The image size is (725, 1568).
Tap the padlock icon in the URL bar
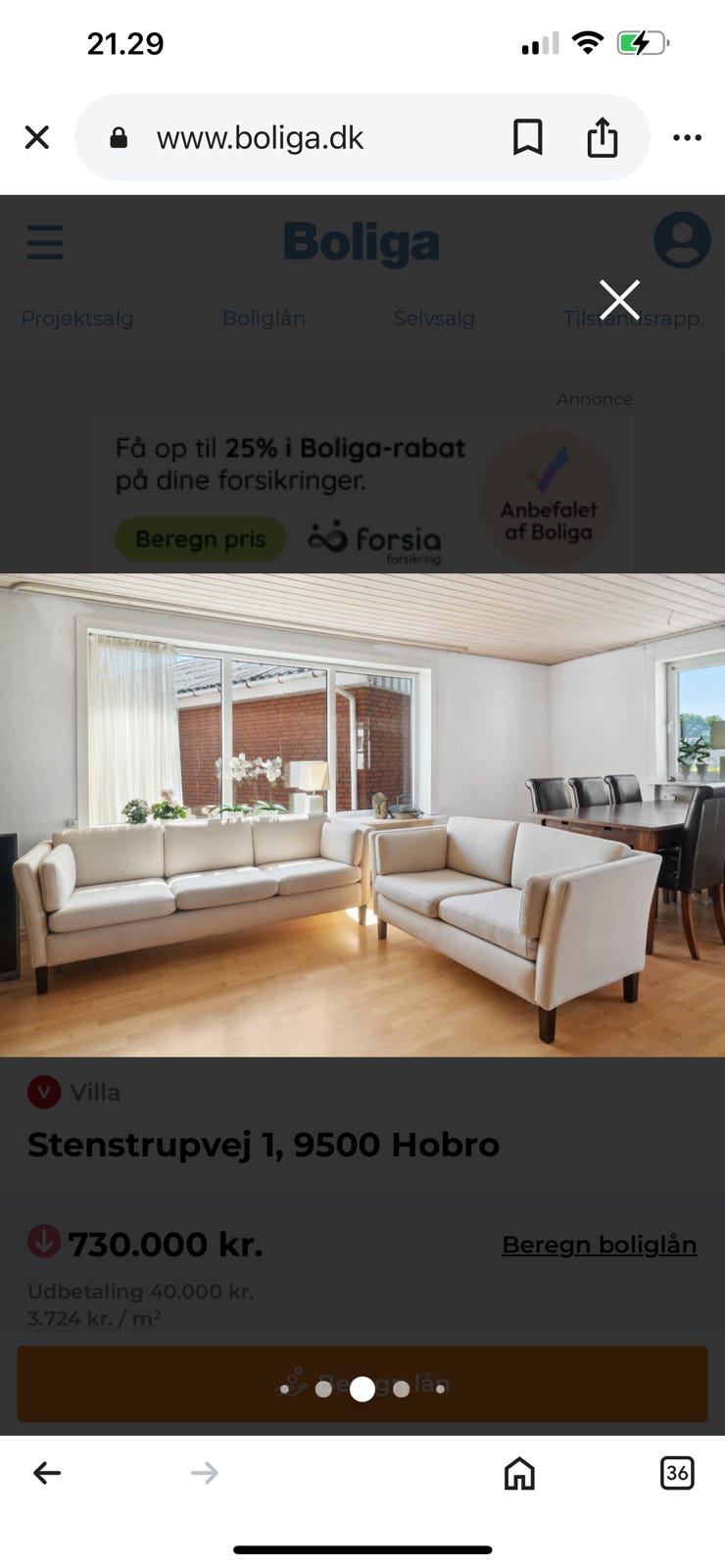[118, 137]
